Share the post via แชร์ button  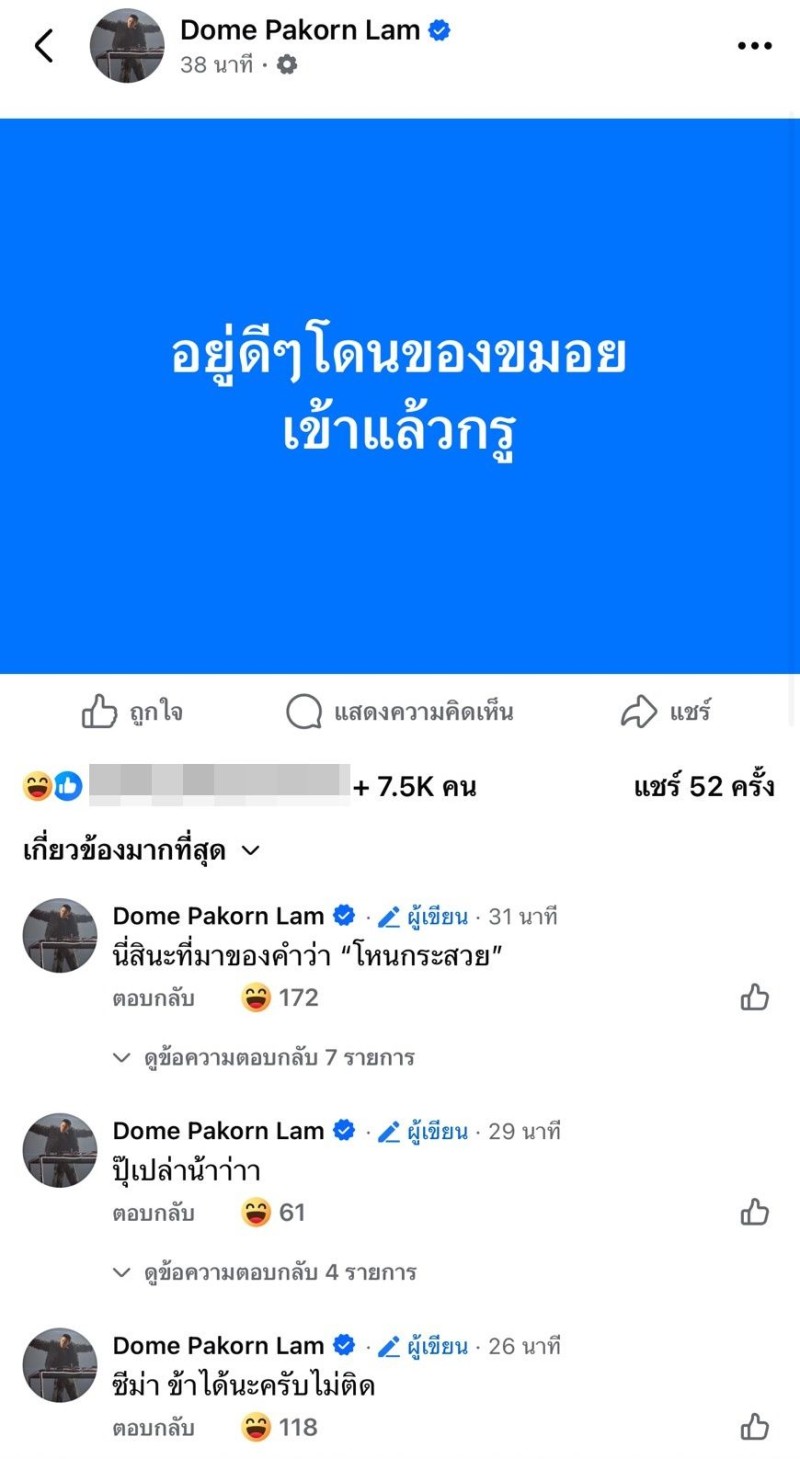pyautogui.click(x=666, y=713)
